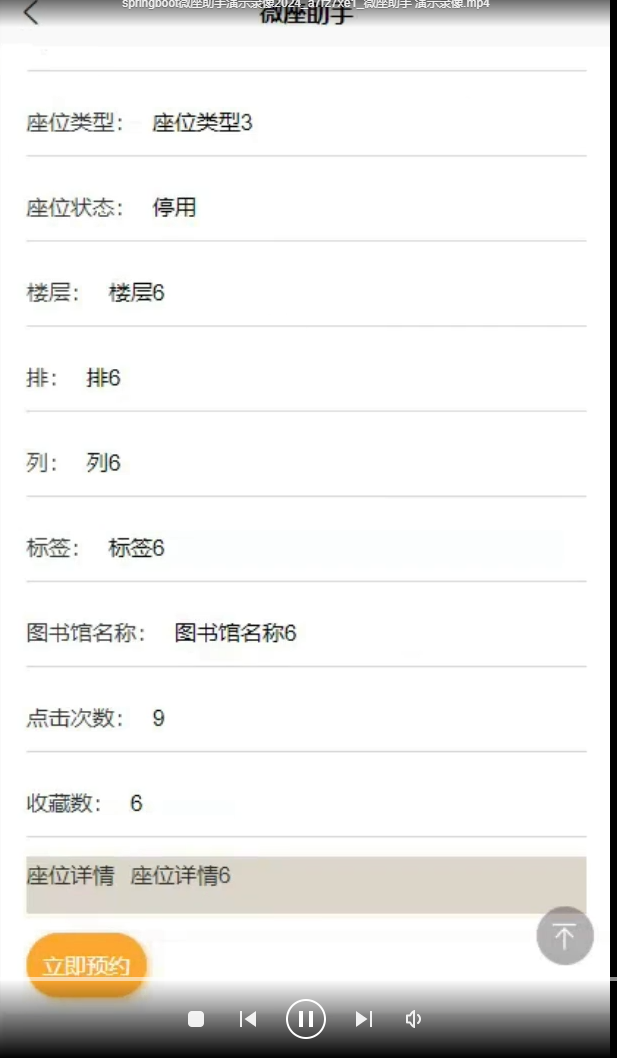The width and height of the screenshot is (617, 1058).
Task: Go back with the top-left arrow
Action: pyautogui.click(x=31, y=12)
